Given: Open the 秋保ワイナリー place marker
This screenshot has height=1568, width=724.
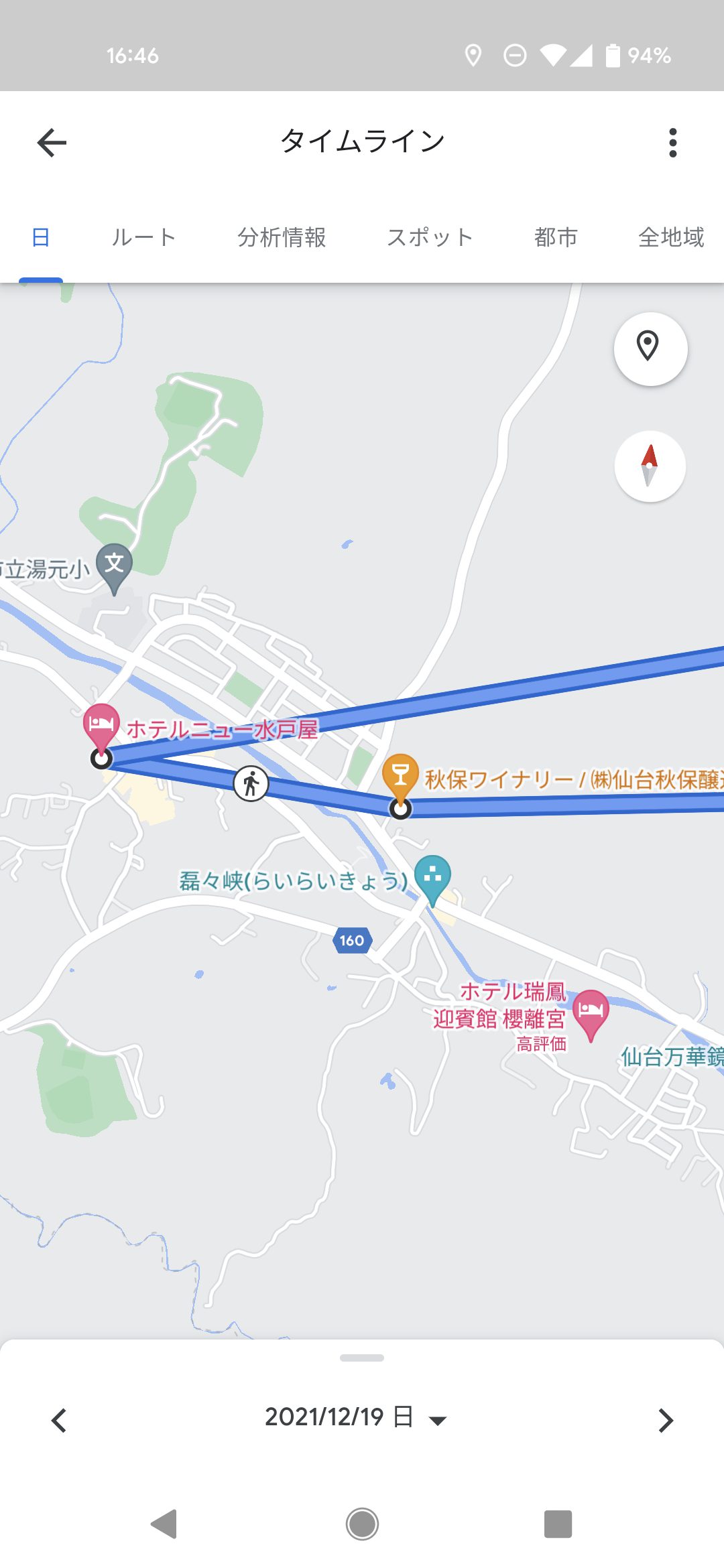Looking at the screenshot, I should [400, 775].
